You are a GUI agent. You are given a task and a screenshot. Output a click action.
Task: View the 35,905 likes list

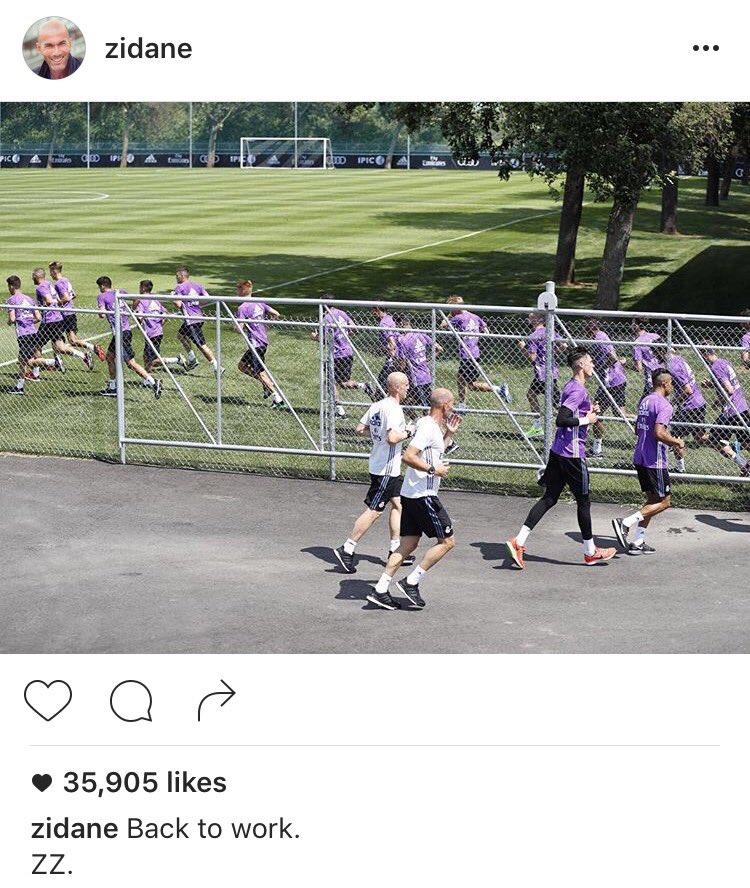click(144, 783)
